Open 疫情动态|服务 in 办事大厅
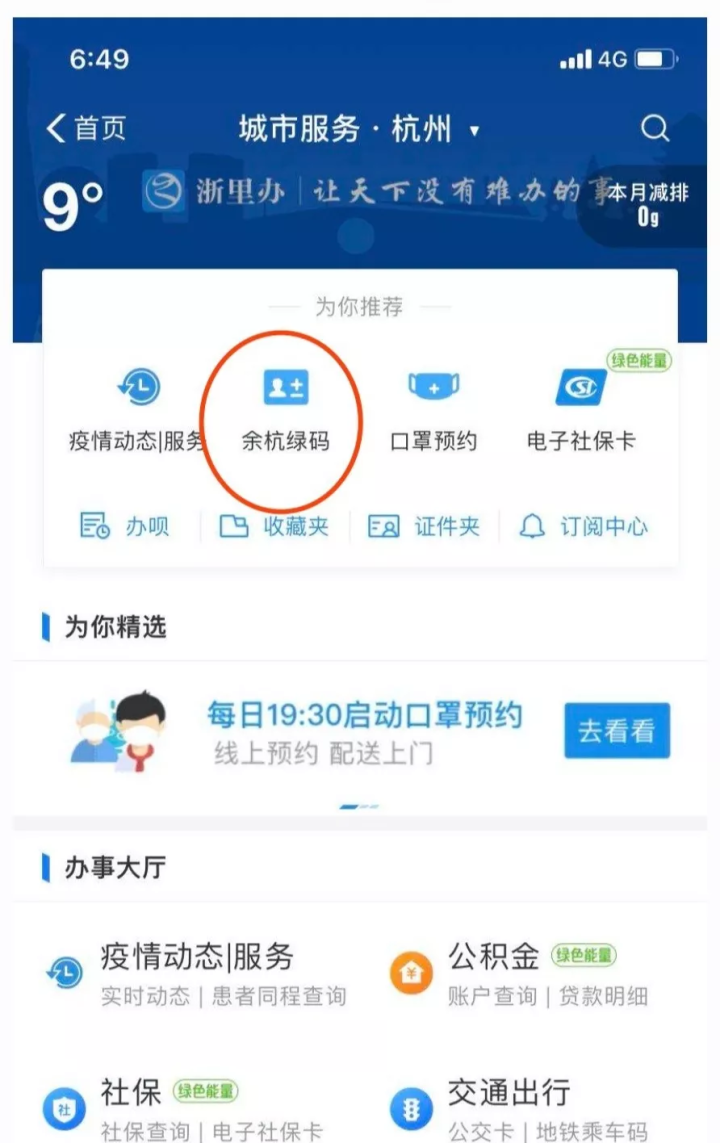 (x=197, y=972)
